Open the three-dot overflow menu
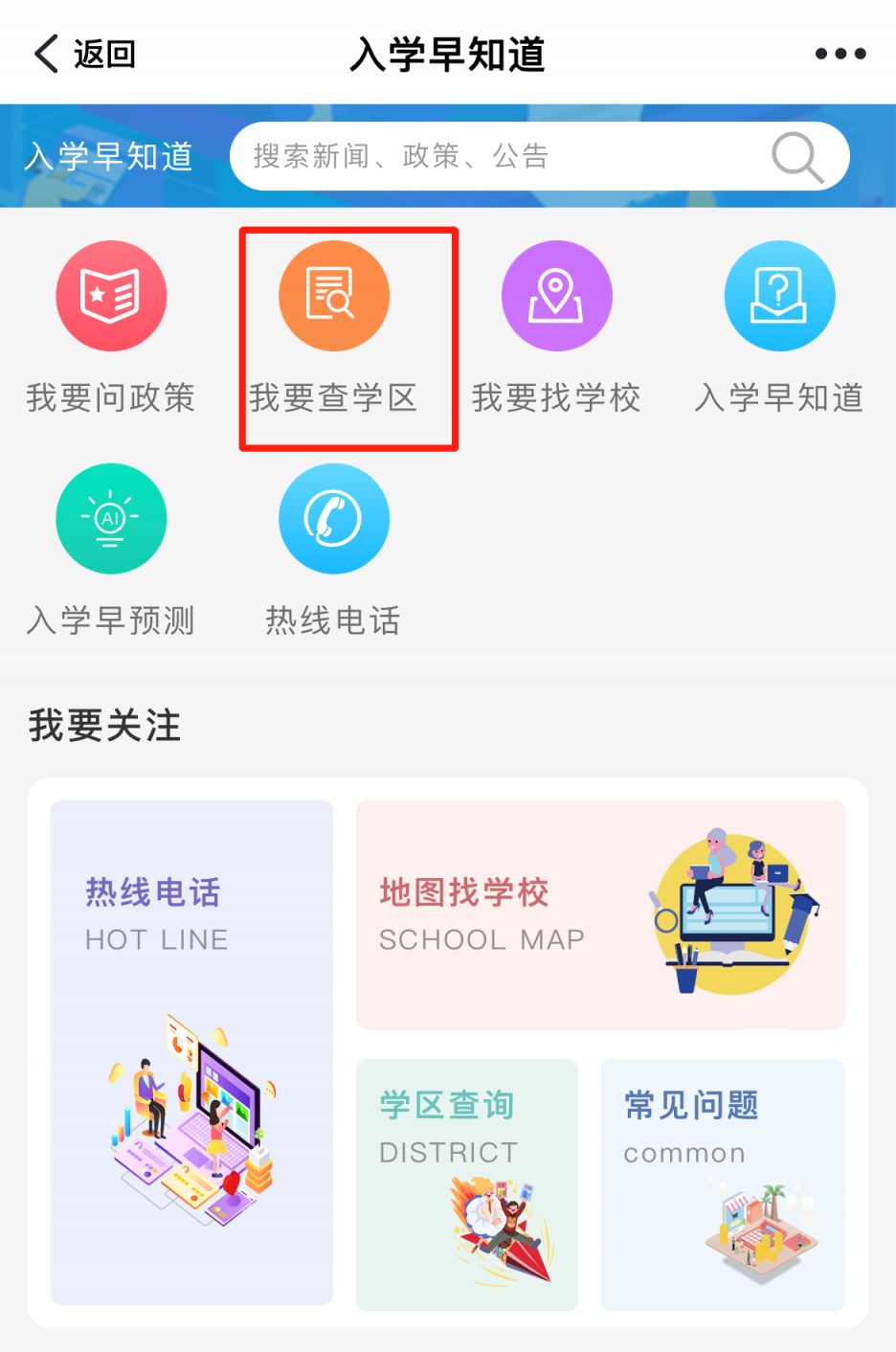Viewport: 896px width, 1352px height. (x=840, y=54)
